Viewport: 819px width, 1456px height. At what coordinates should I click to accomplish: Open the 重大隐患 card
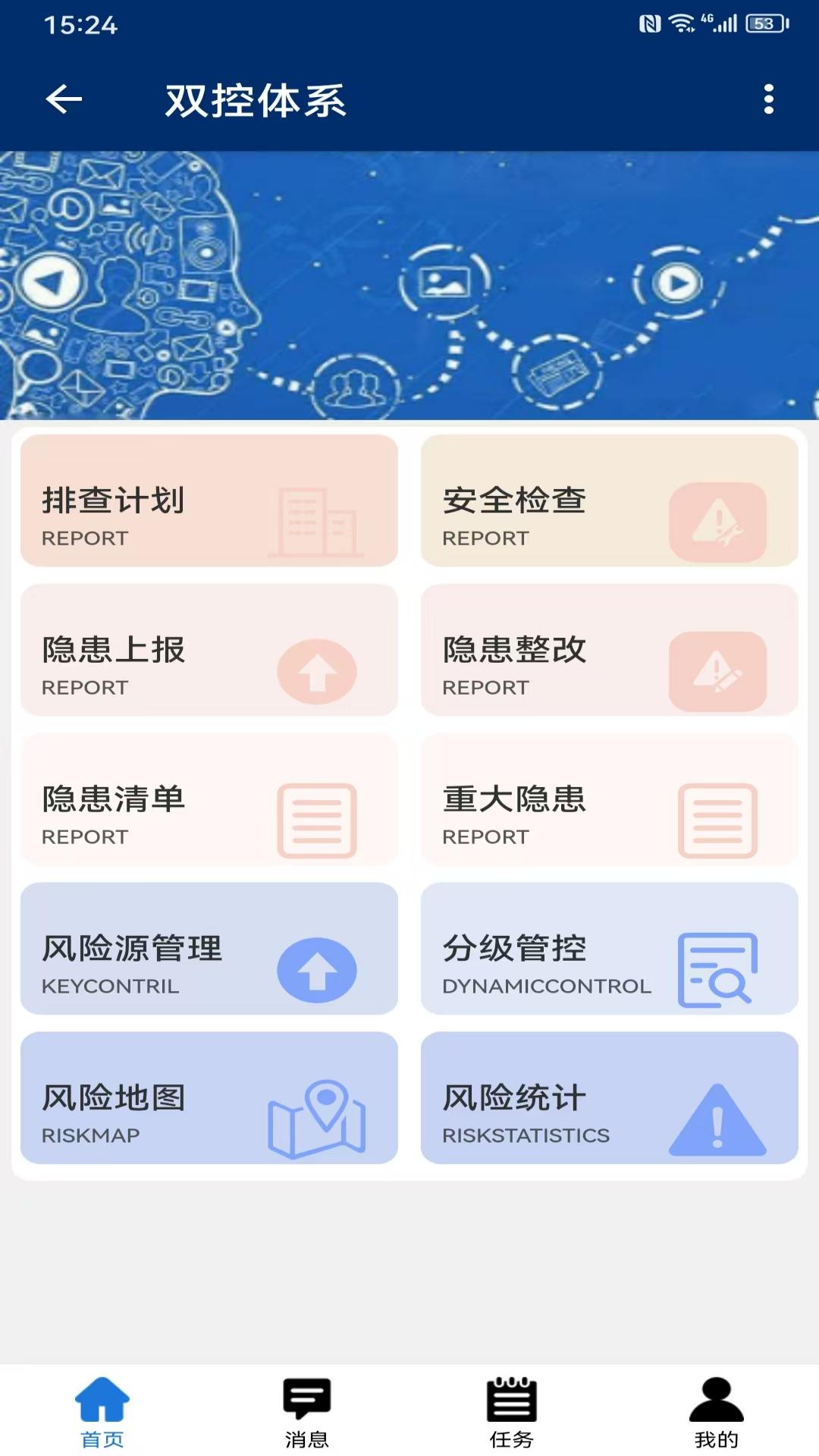[x=609, y=799]
